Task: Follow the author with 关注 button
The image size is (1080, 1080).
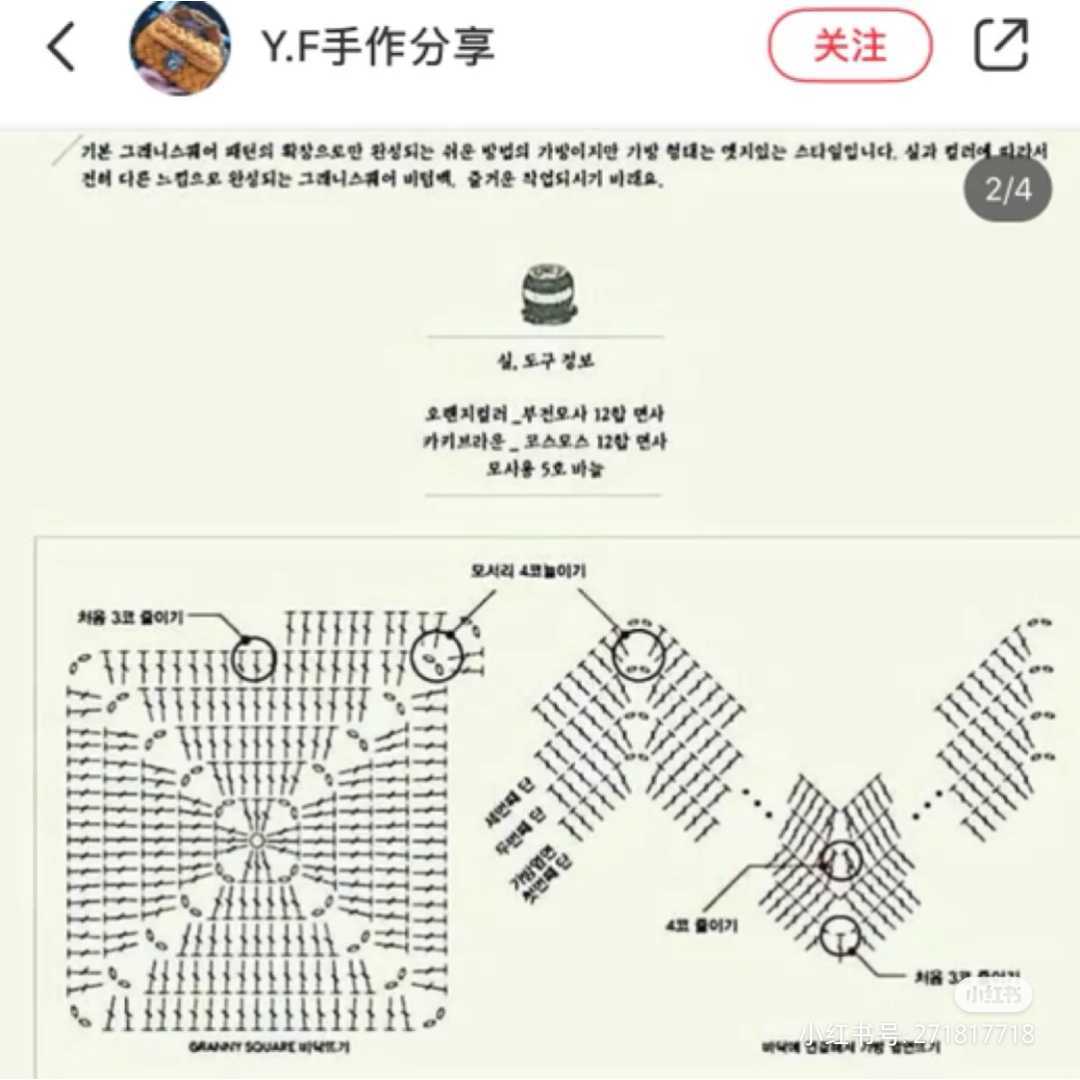Action: point(849,46)
